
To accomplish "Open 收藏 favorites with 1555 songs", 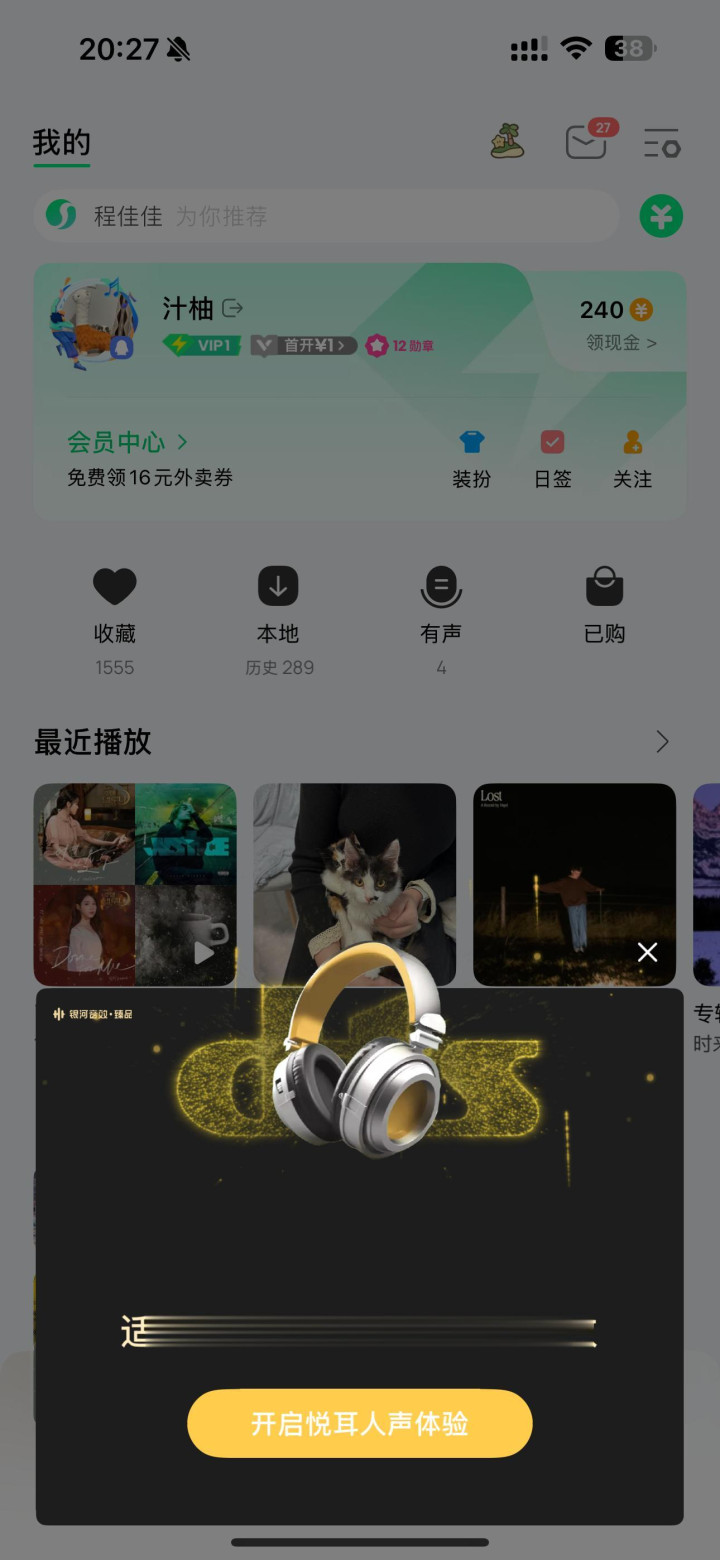I will point(114,622).
